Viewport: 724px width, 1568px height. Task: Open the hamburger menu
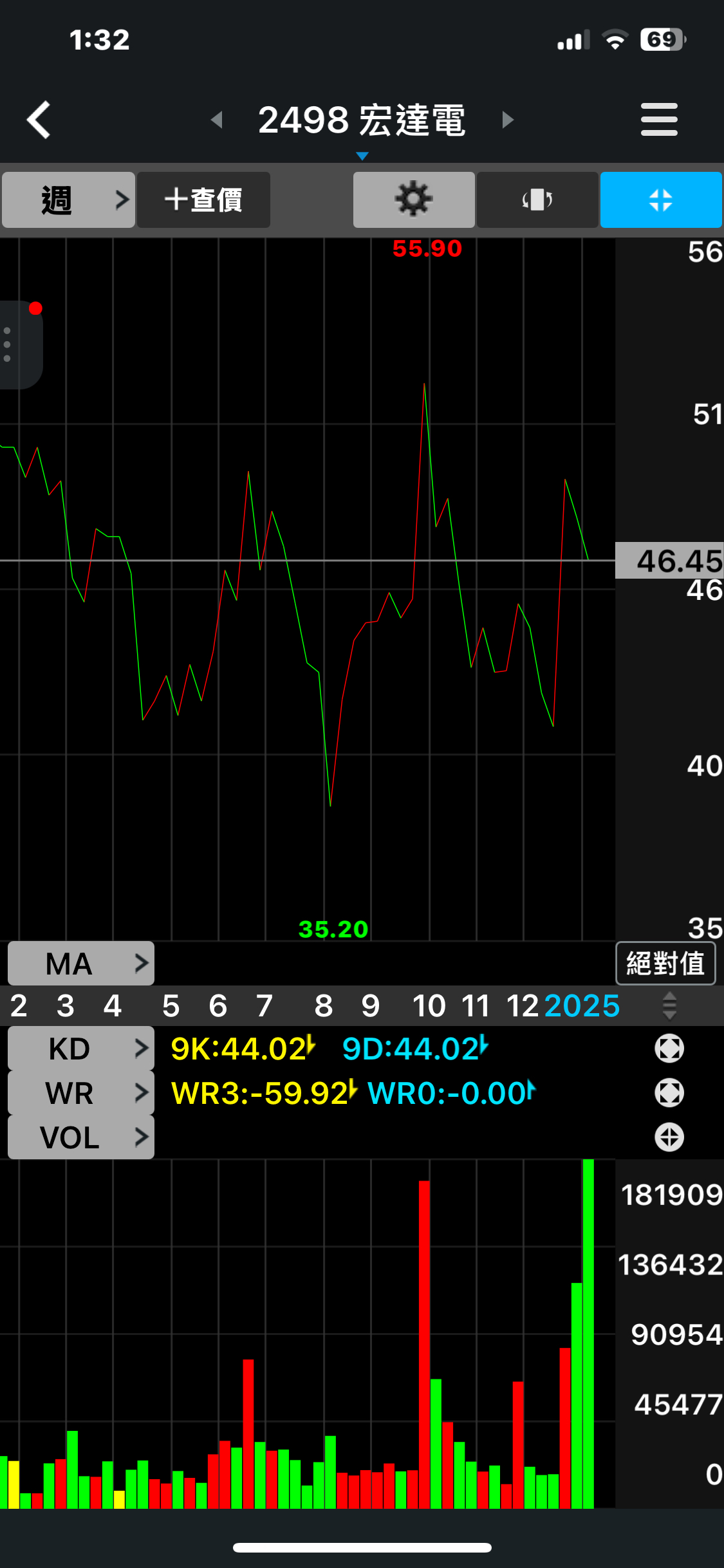pyautogui.click(x=659, y=120)
